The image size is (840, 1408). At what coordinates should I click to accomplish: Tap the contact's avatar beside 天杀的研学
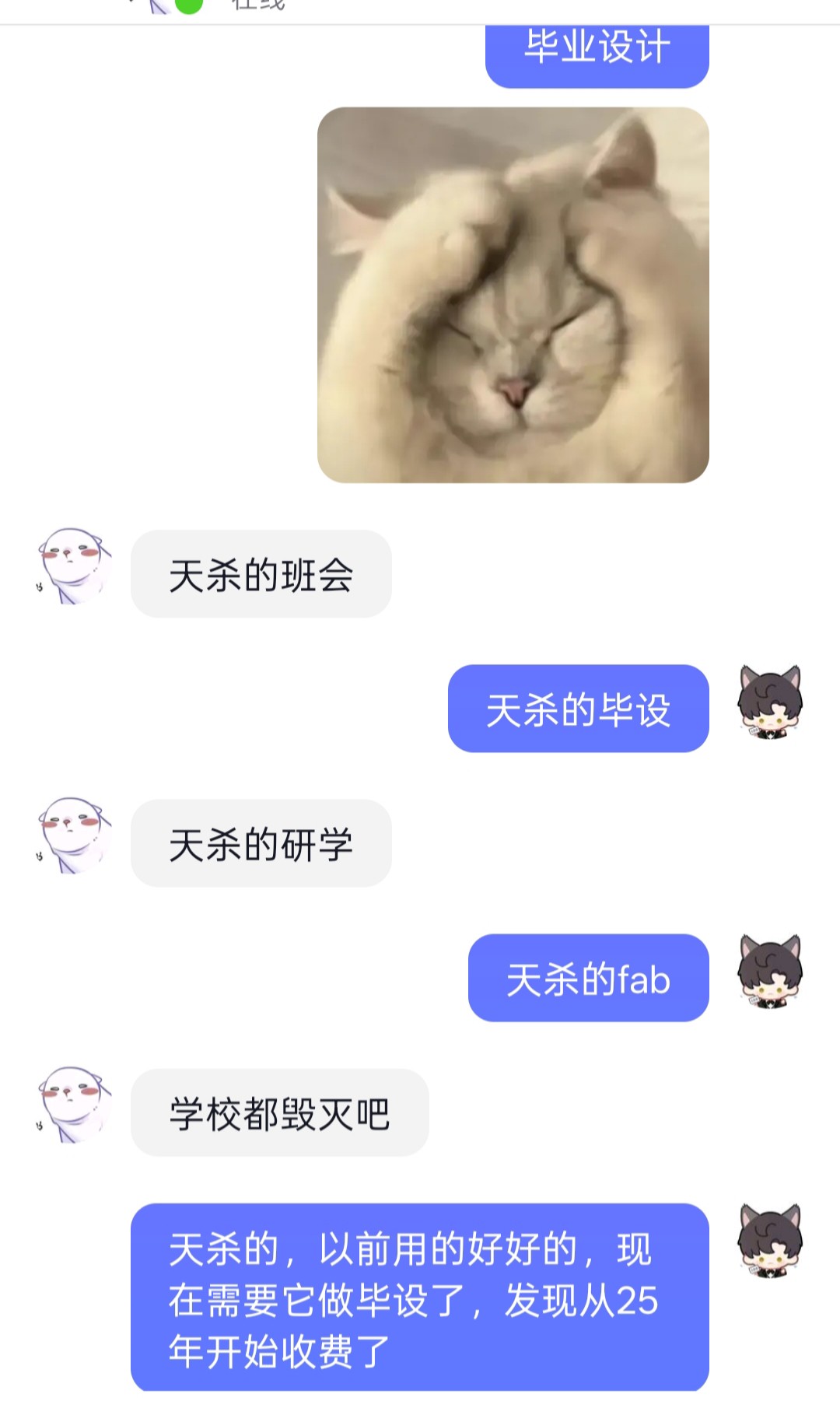(x=74, y=835)
